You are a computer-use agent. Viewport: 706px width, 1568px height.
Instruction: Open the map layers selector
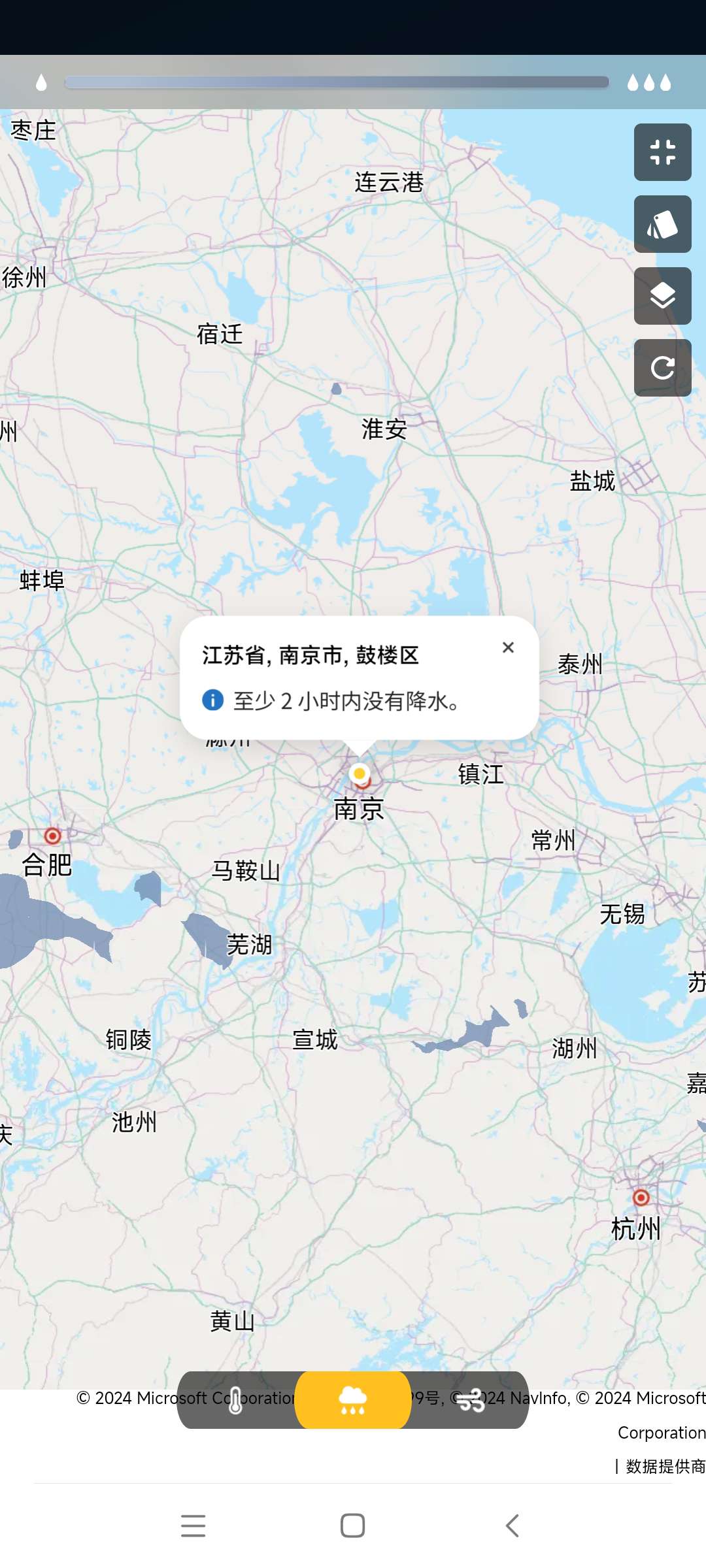(x=662, y=296)
